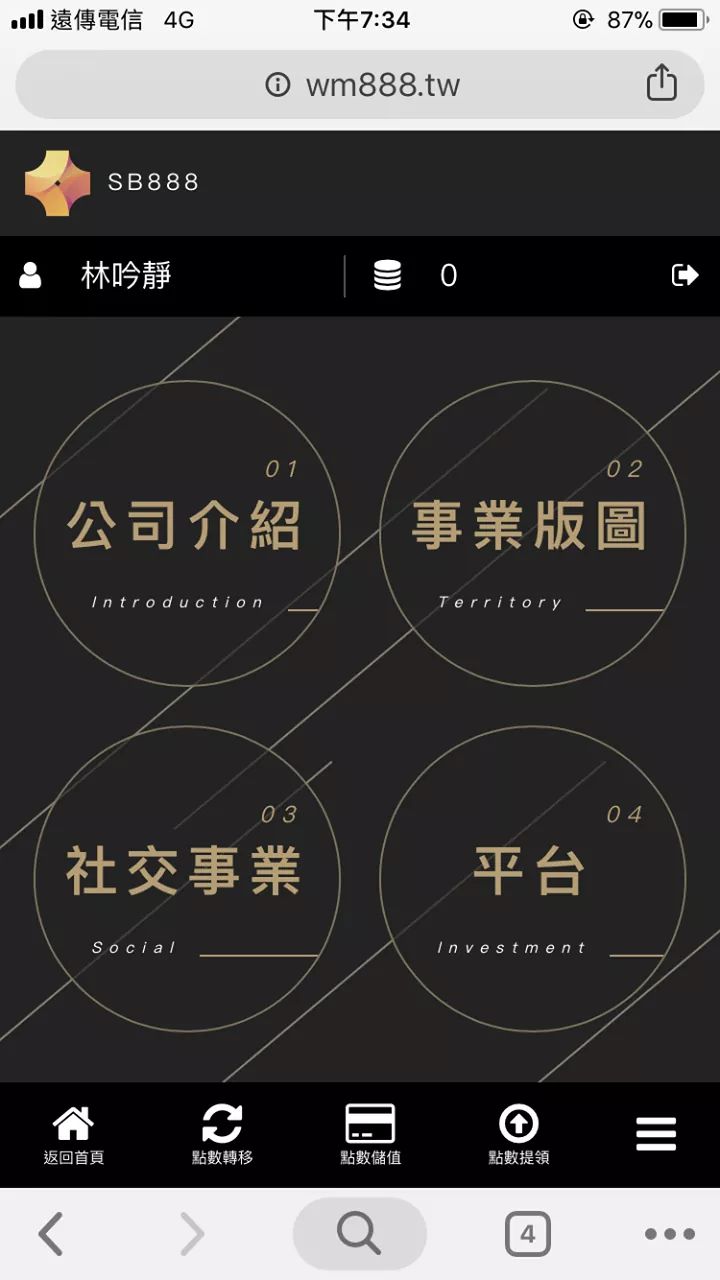Viewport: 720px width, 1280px height.
Task: Log out using the exit icon
Action: (685, 275)
